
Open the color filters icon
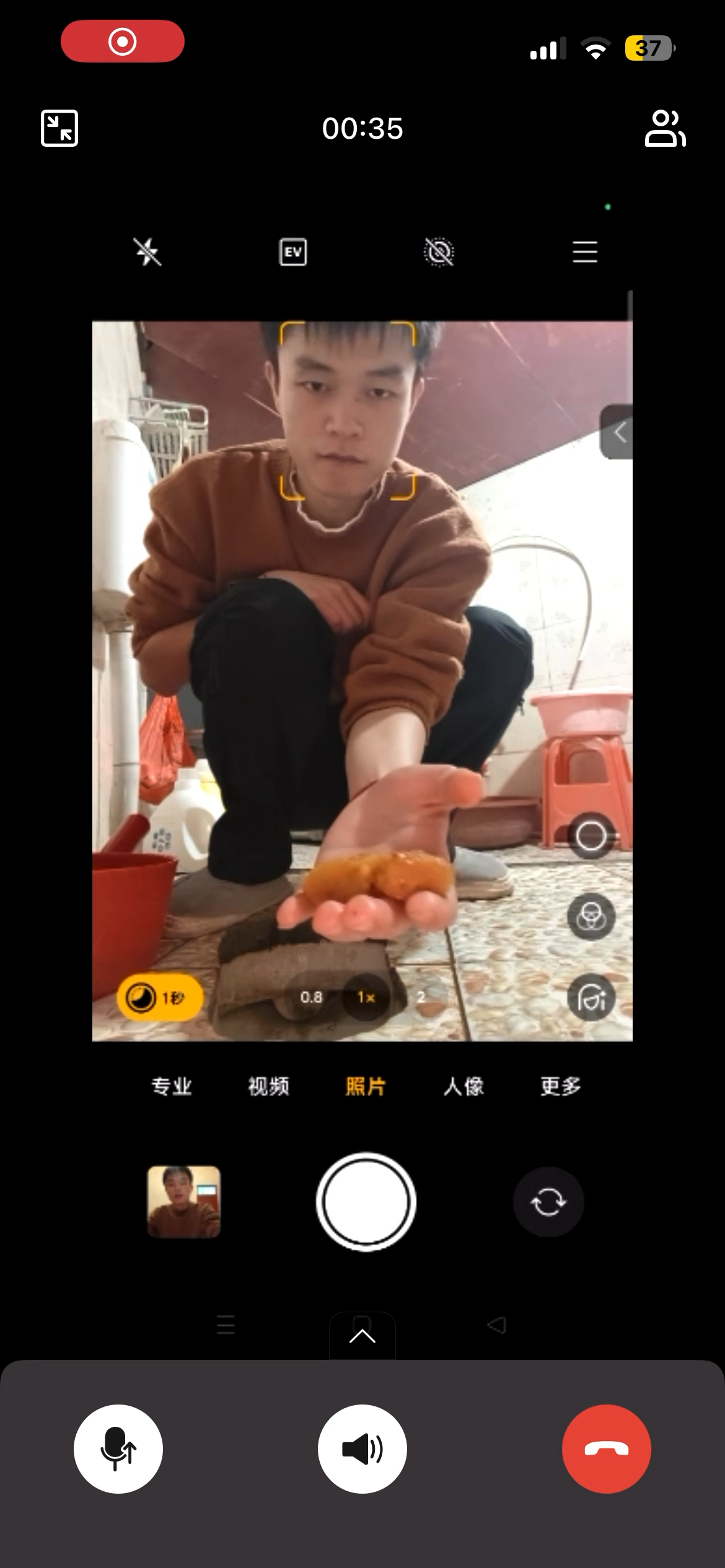[x=591, y=917]
